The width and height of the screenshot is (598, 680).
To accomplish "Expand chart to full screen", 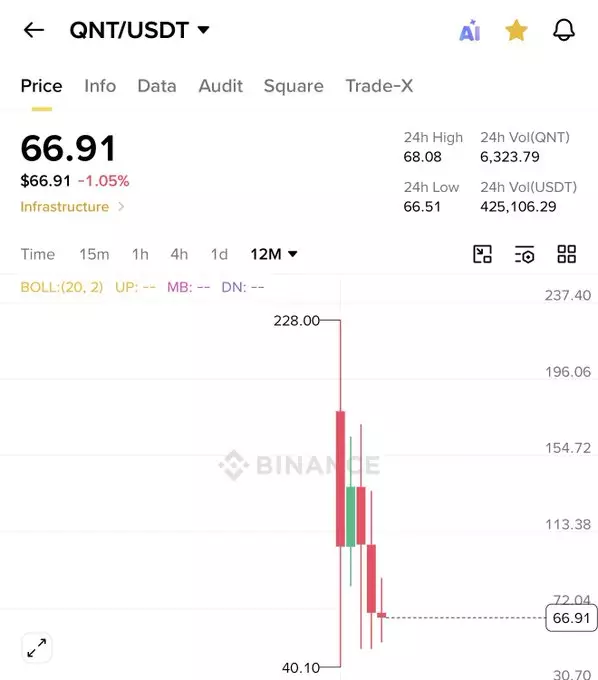I will coord(36,648).
